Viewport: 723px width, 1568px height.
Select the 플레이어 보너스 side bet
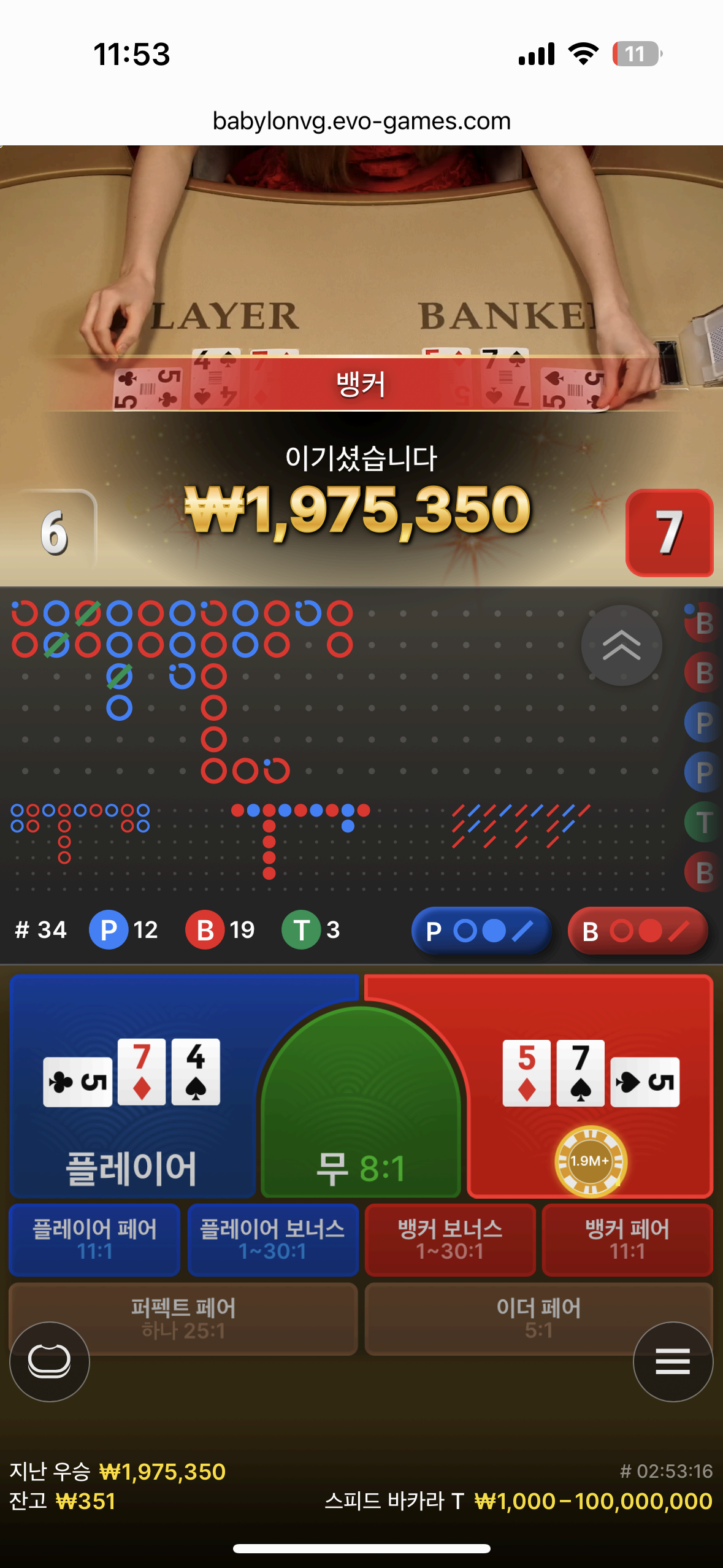click(x=272, y=1239)
